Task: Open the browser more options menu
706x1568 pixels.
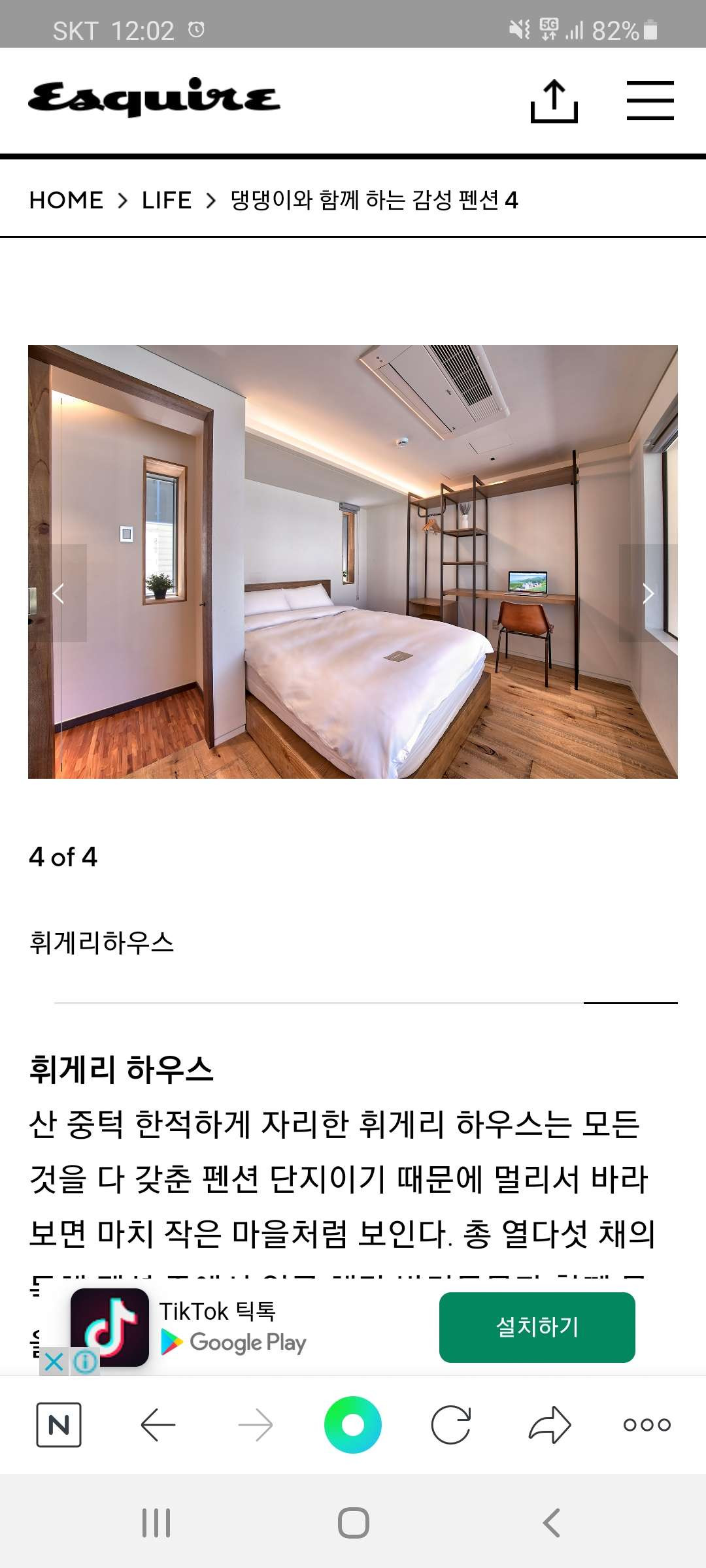Action: point(647,1424)
